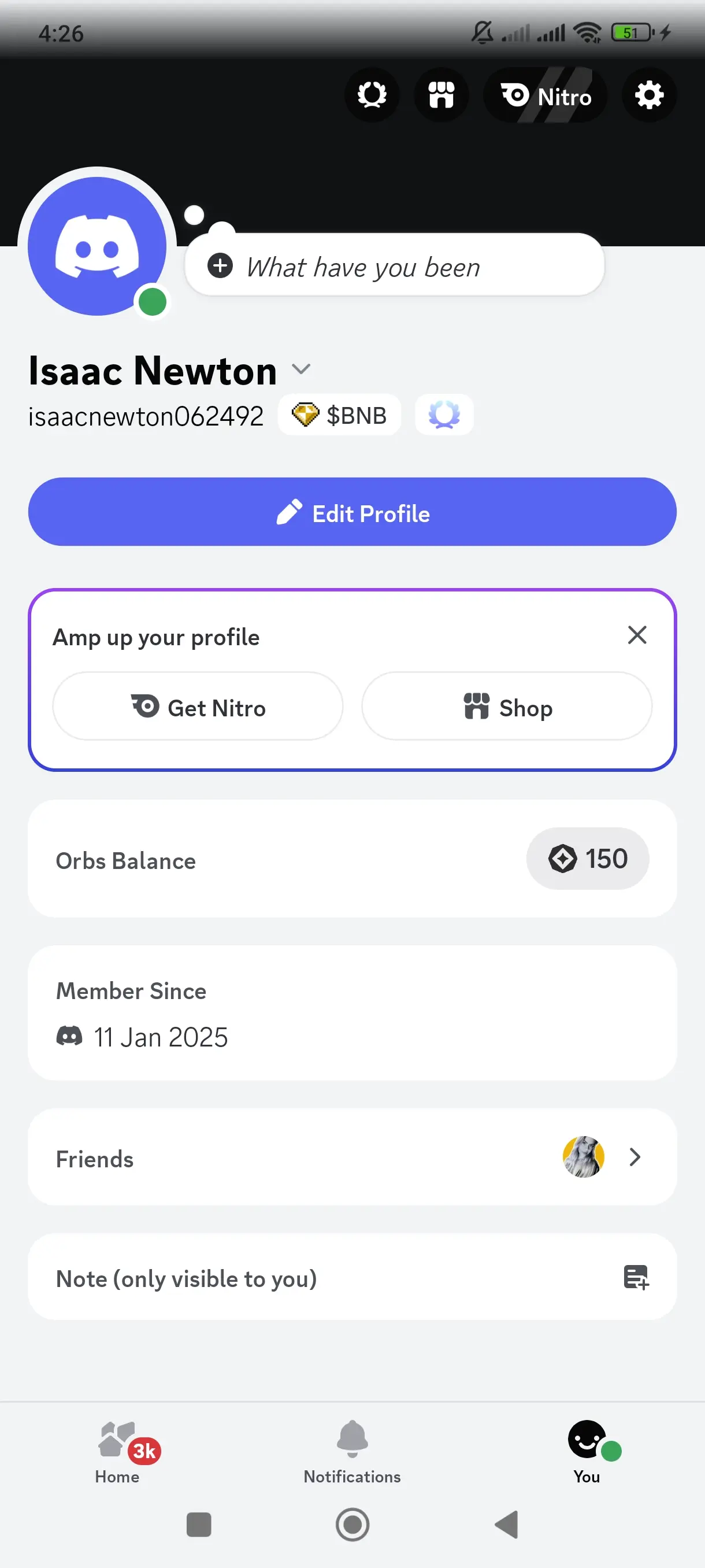The width and height of the screenshot is (705, 1568).
Task: Open the Friends list
Action: pyautogui.click(x=352, y=1157)
